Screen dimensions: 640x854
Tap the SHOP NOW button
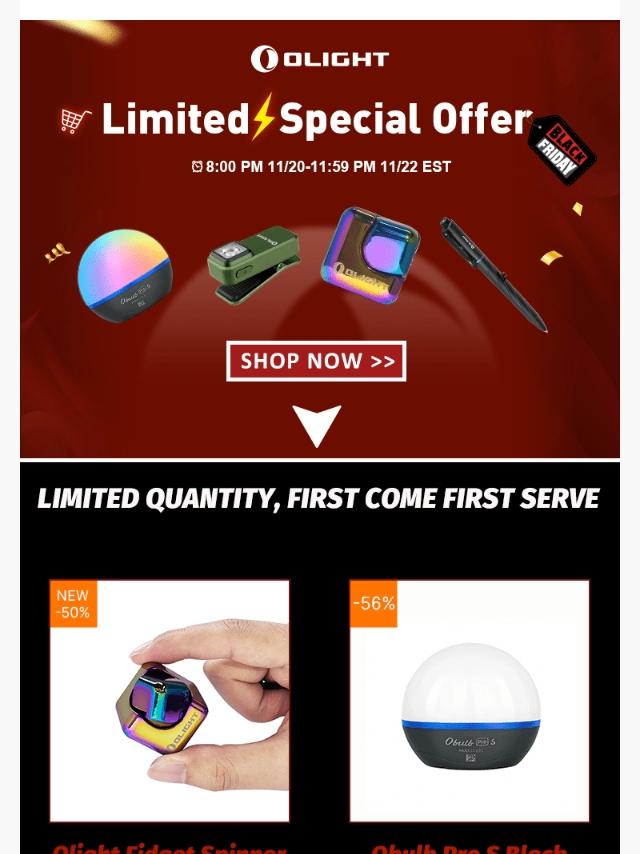click(x=316, y=361)
